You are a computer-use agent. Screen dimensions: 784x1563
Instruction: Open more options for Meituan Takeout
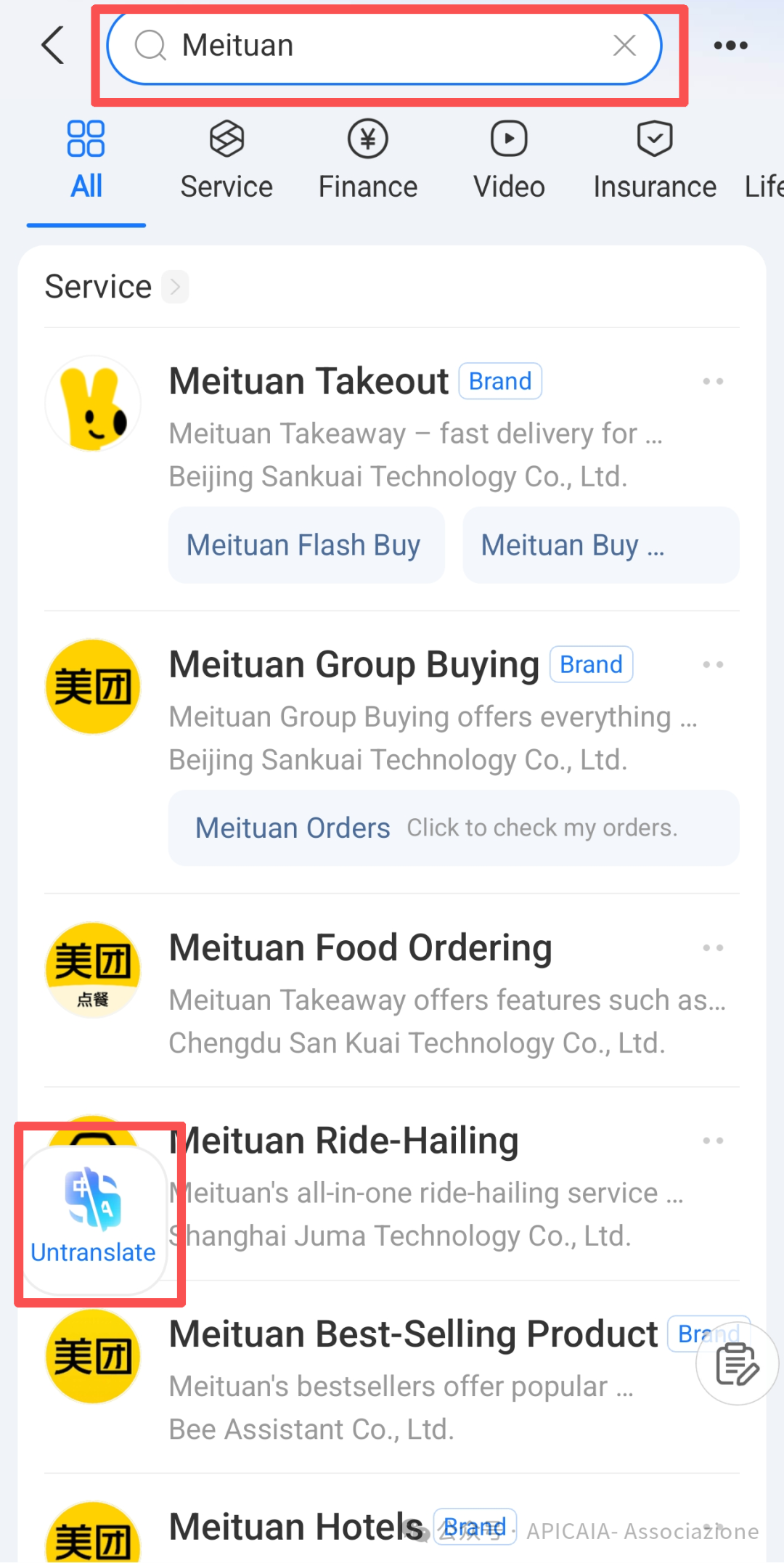[713, 382]
